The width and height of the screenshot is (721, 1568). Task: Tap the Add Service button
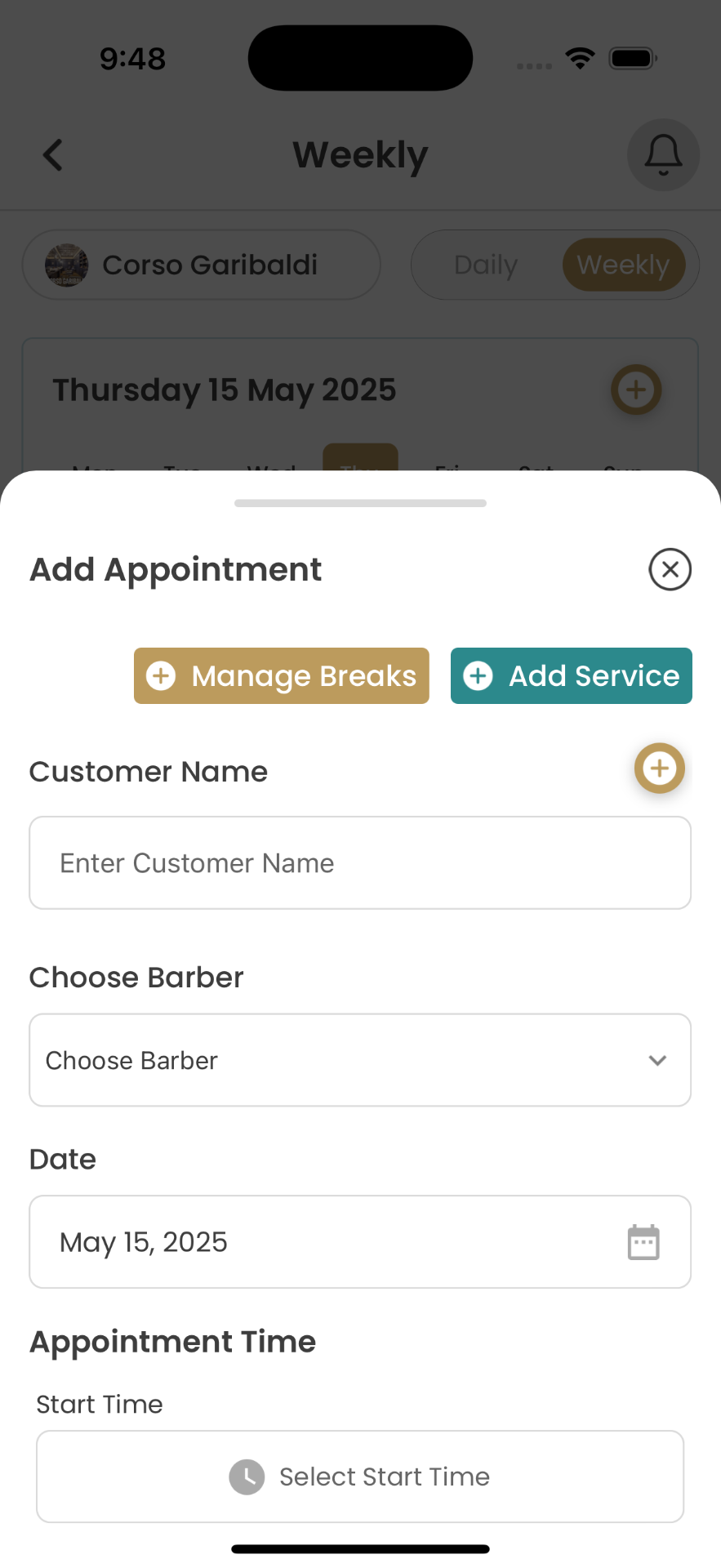571,675
